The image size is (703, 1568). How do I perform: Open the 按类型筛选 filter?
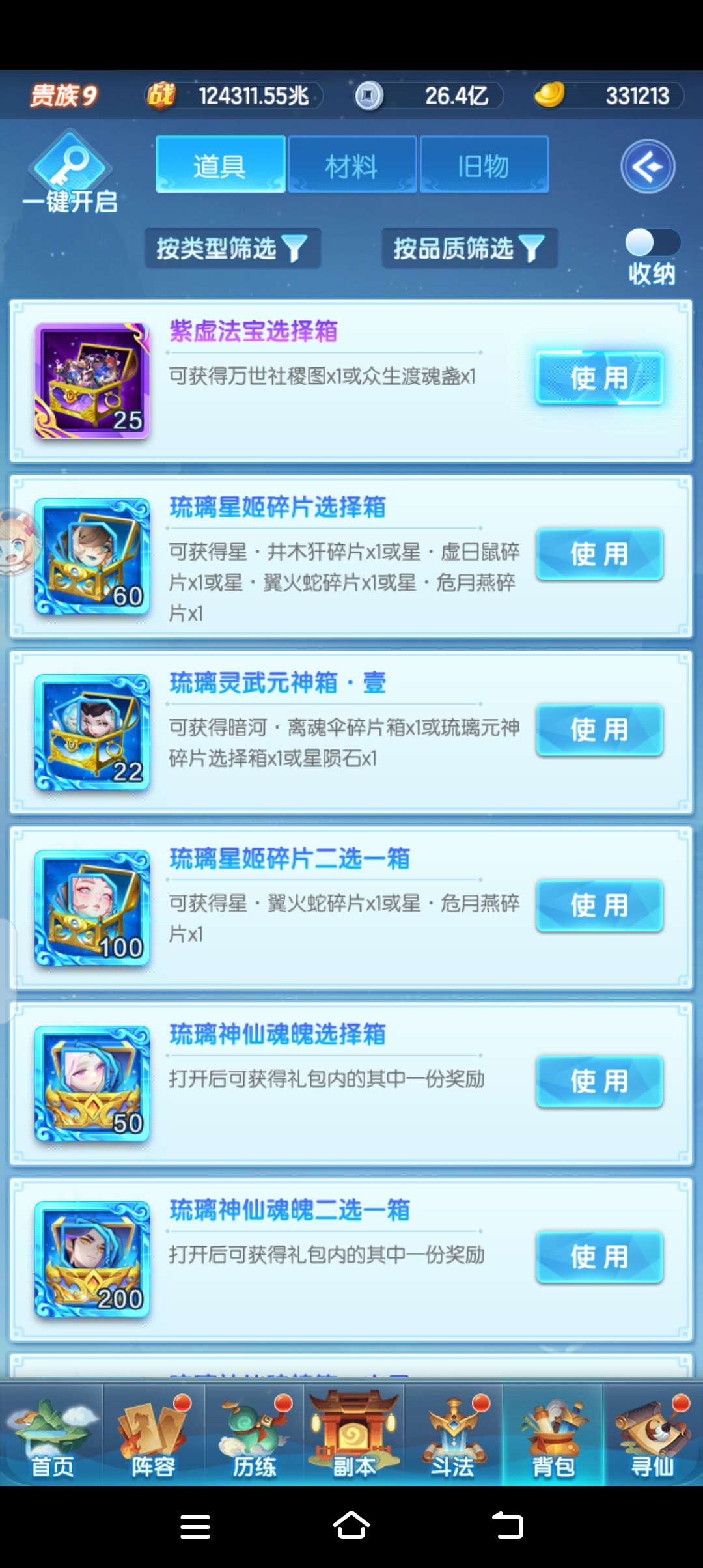click(232, 248)
